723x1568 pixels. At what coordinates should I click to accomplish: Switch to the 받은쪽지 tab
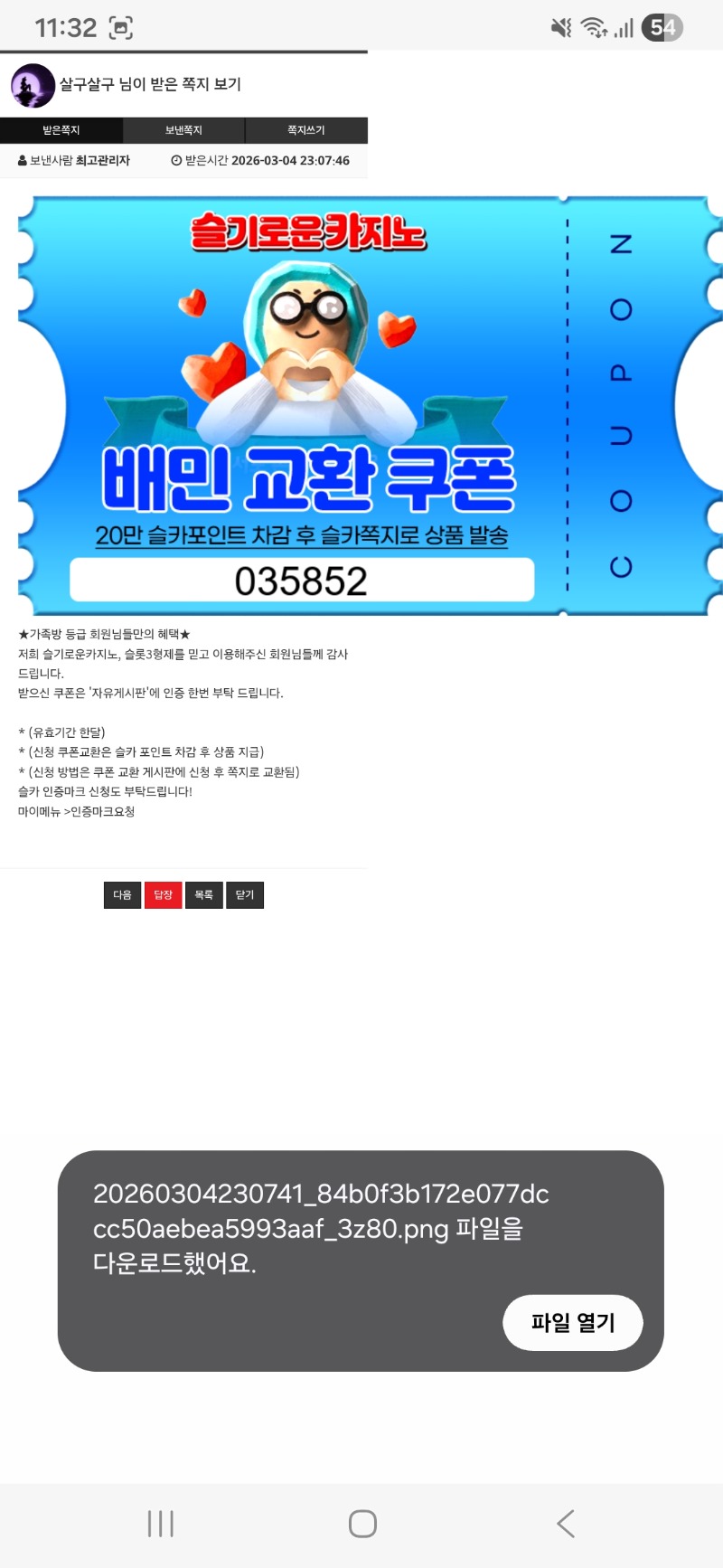pyautogui.click(x=61, y=130)
